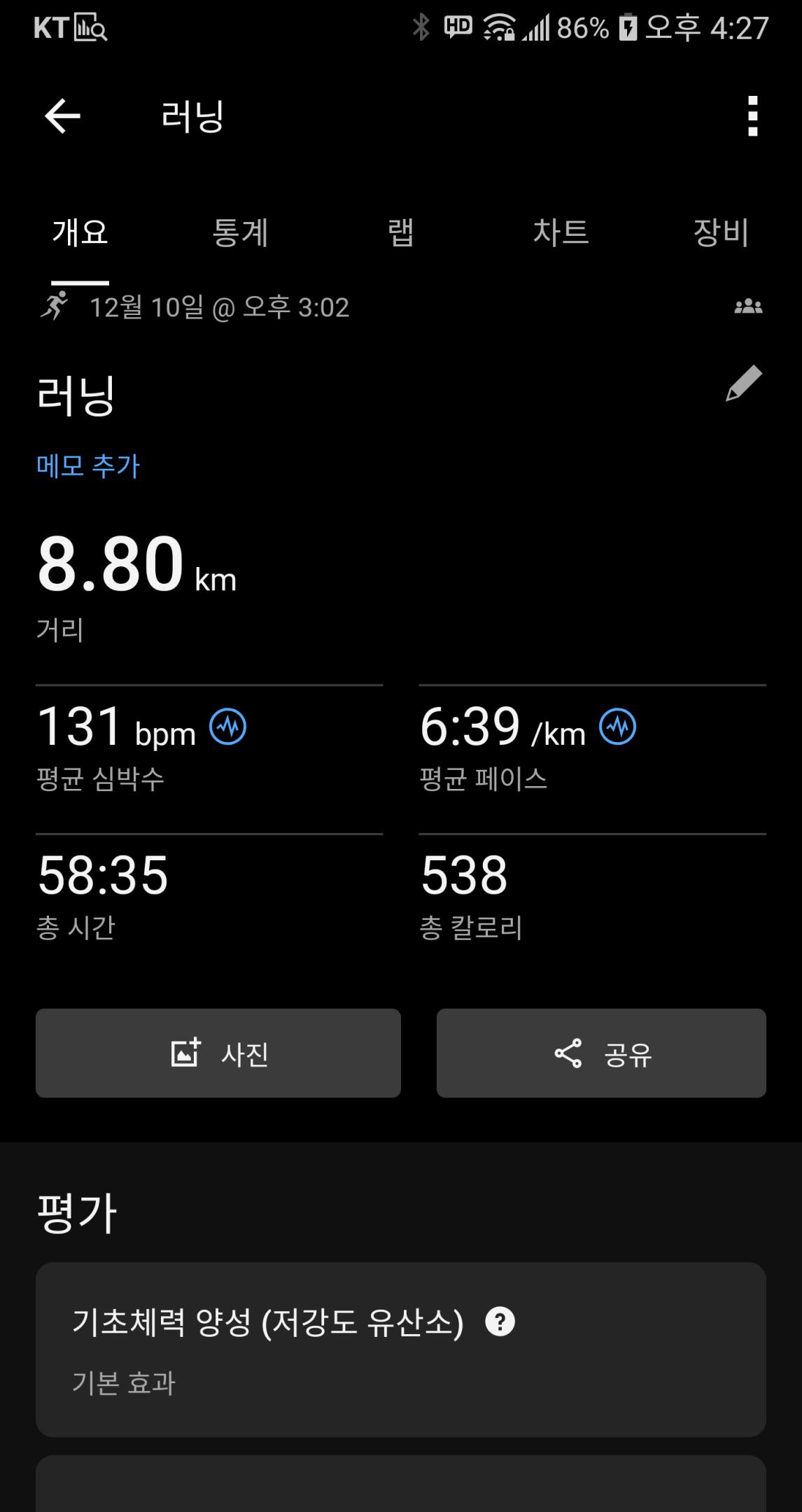
Task: Switch to the 통계 tab
Action: [241, 233]
